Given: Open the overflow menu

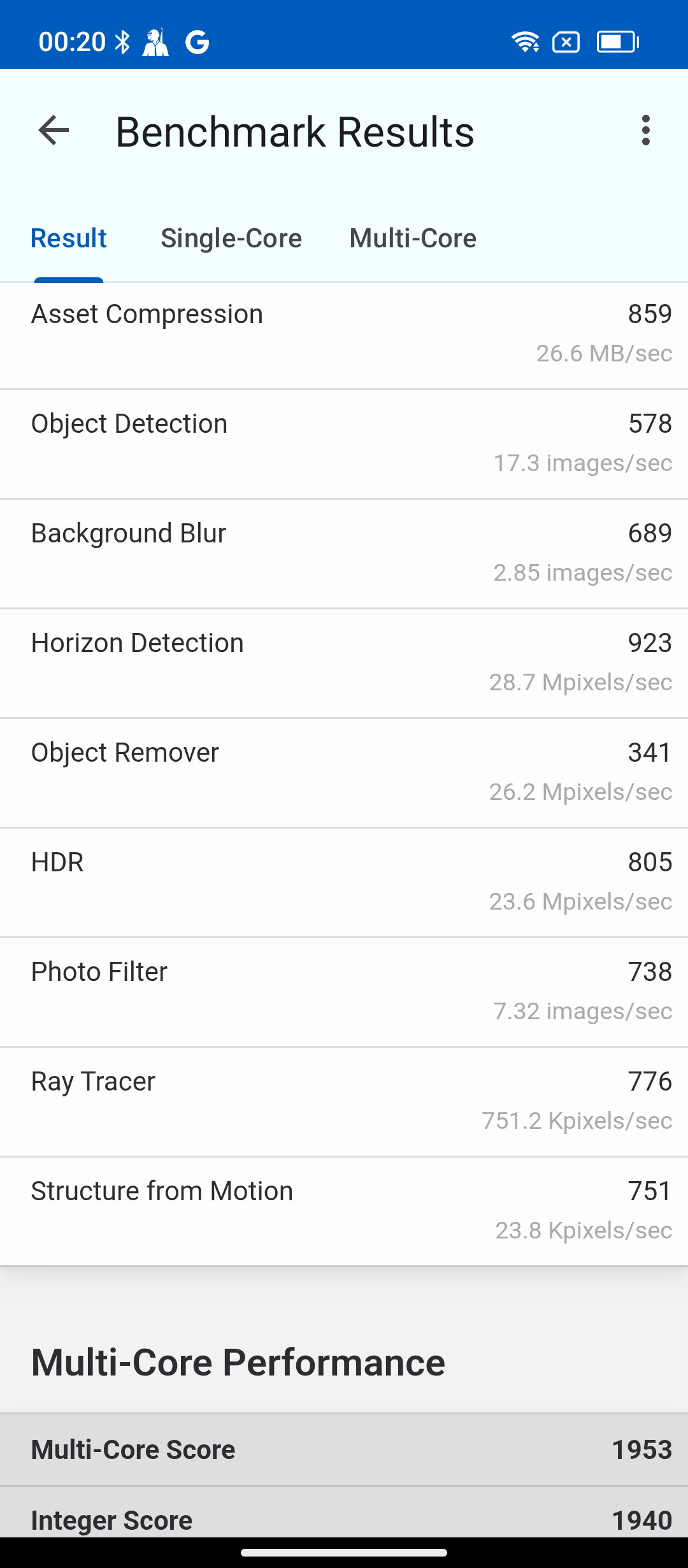Looking at the screenshot, I should point(645,131).
